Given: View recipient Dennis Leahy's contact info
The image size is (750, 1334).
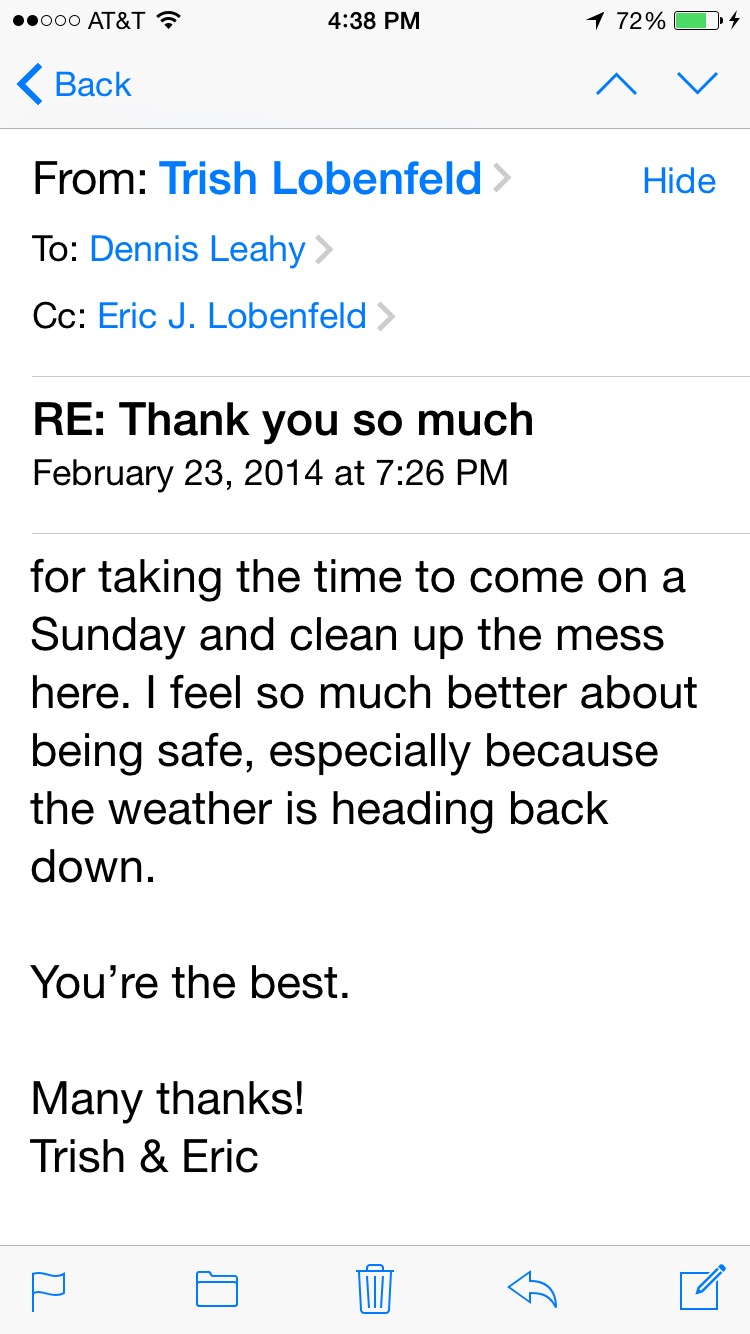Looking at the screenshot, I should [x=211, y=249].
